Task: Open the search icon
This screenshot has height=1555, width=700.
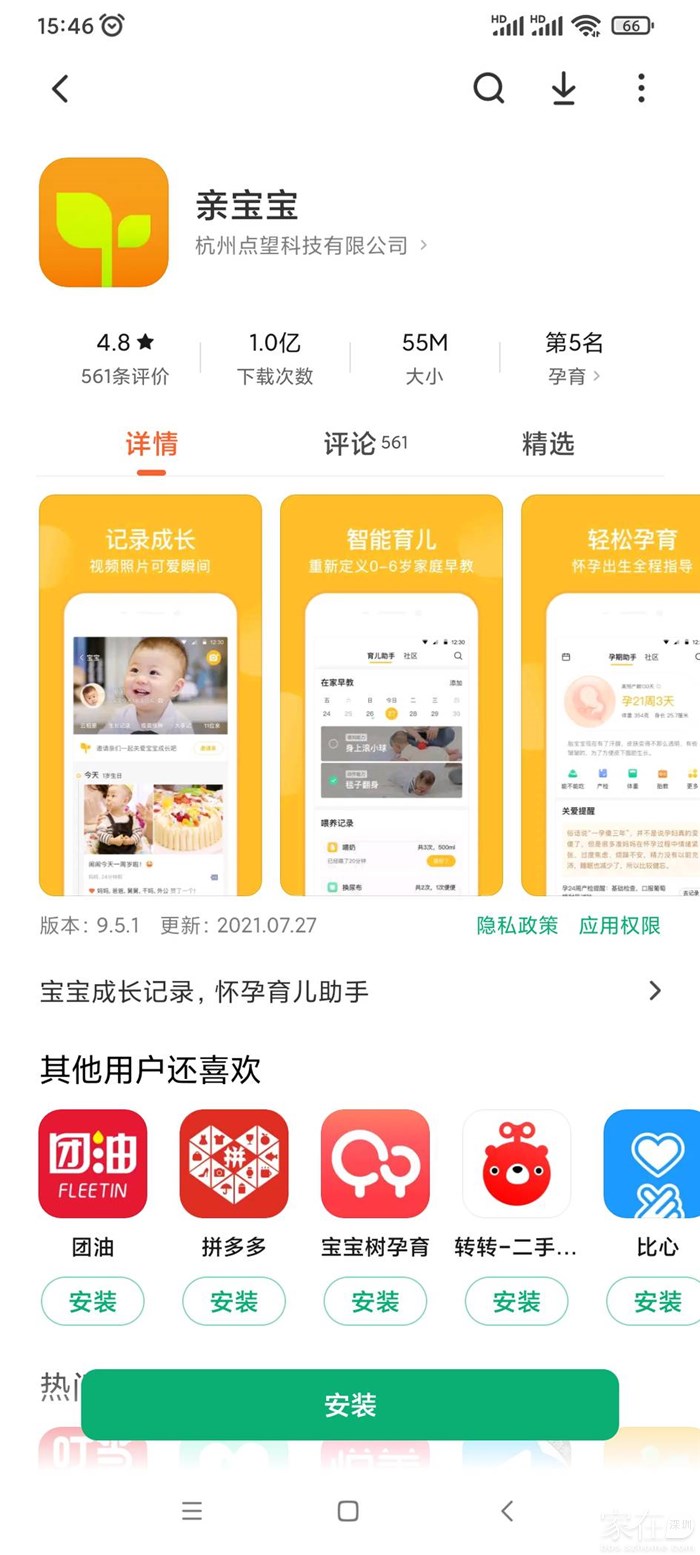Action: click(488, 89)
